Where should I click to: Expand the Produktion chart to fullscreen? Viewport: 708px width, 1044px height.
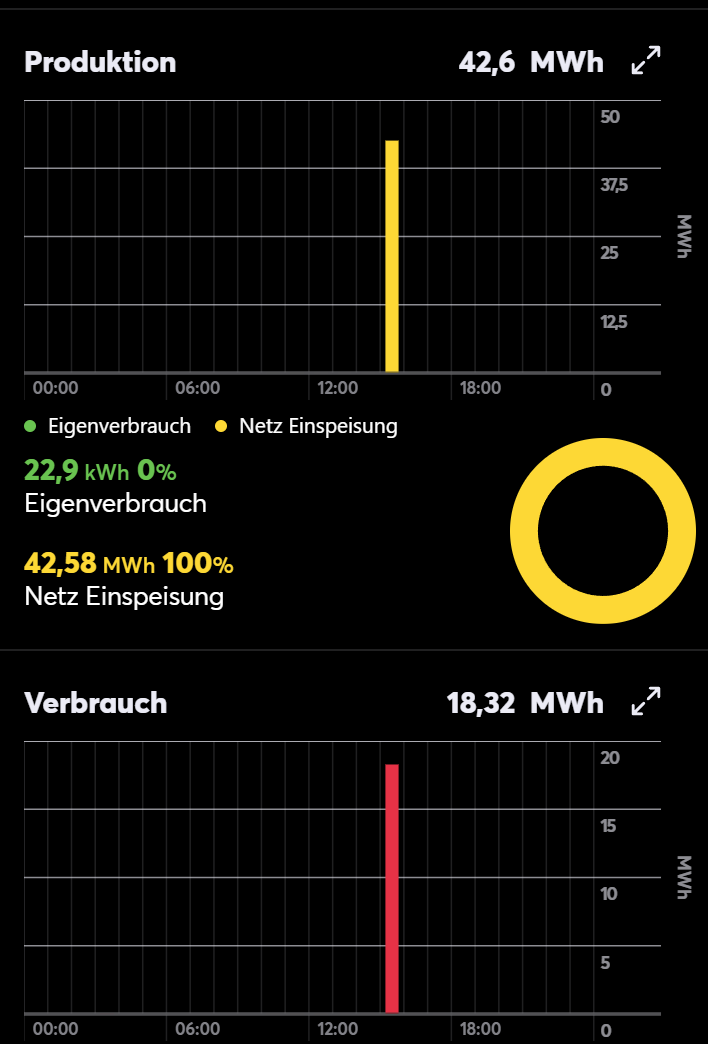point(647,62)
